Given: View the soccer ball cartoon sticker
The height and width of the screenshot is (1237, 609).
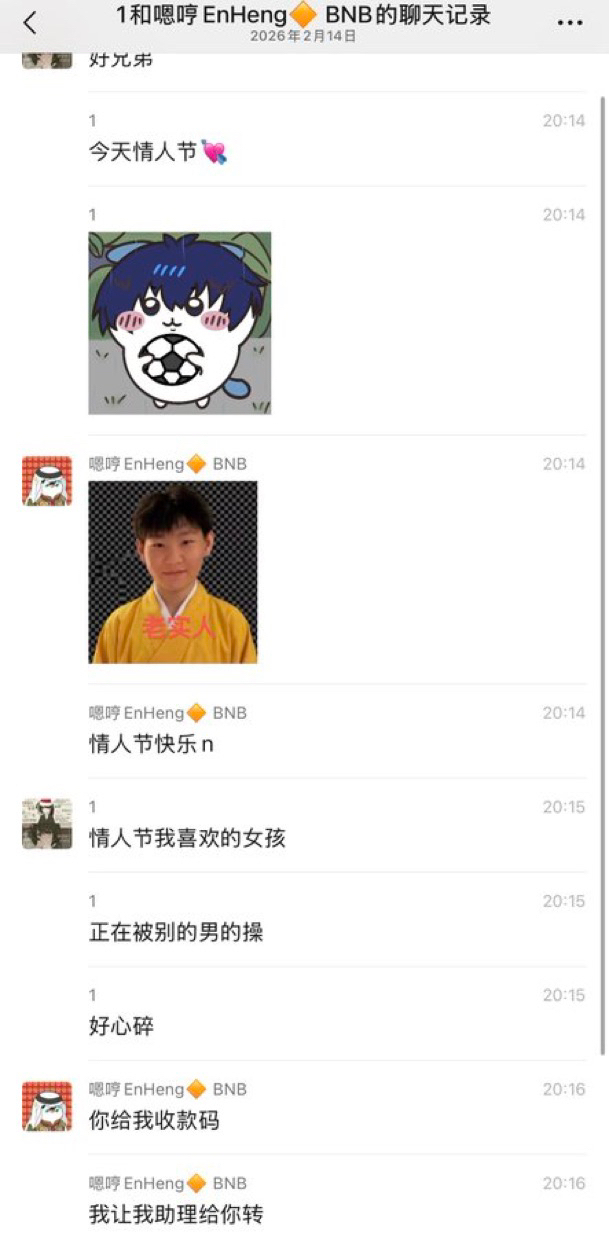Looking at the screenshot, I should tap(180, 323).
